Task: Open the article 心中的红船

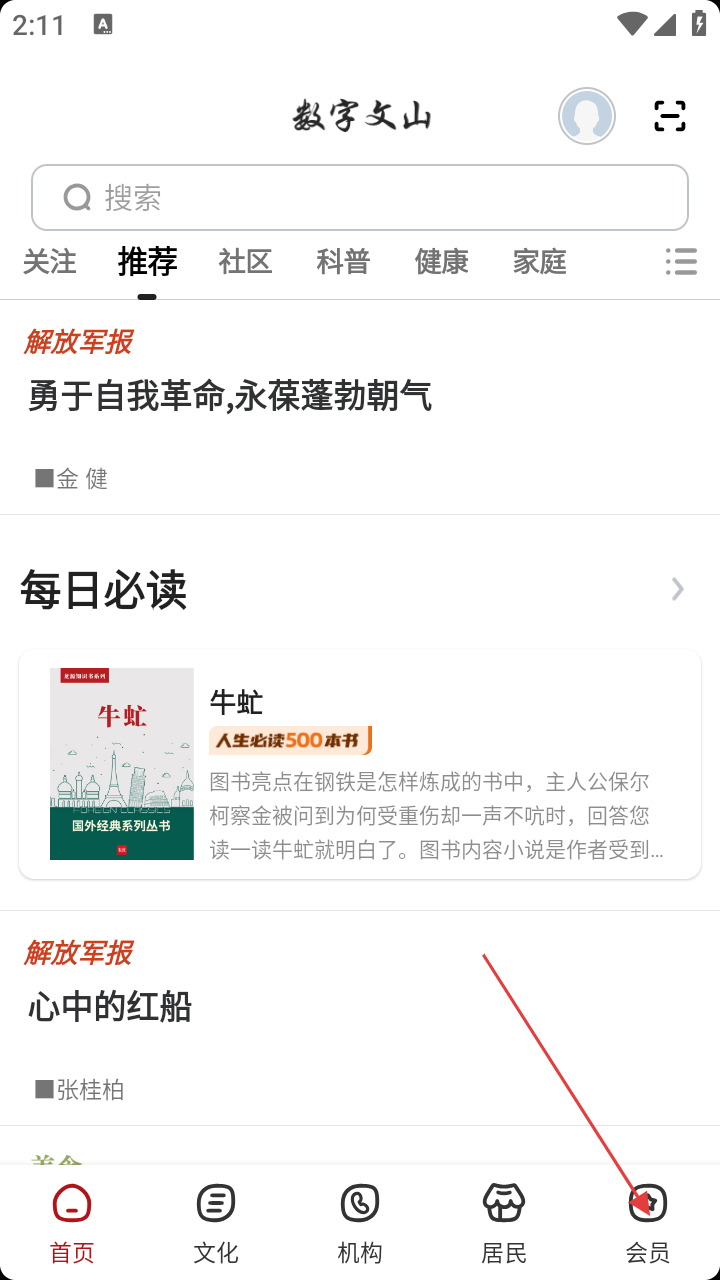Action: pyautogui.click(x=110, y=1007)
